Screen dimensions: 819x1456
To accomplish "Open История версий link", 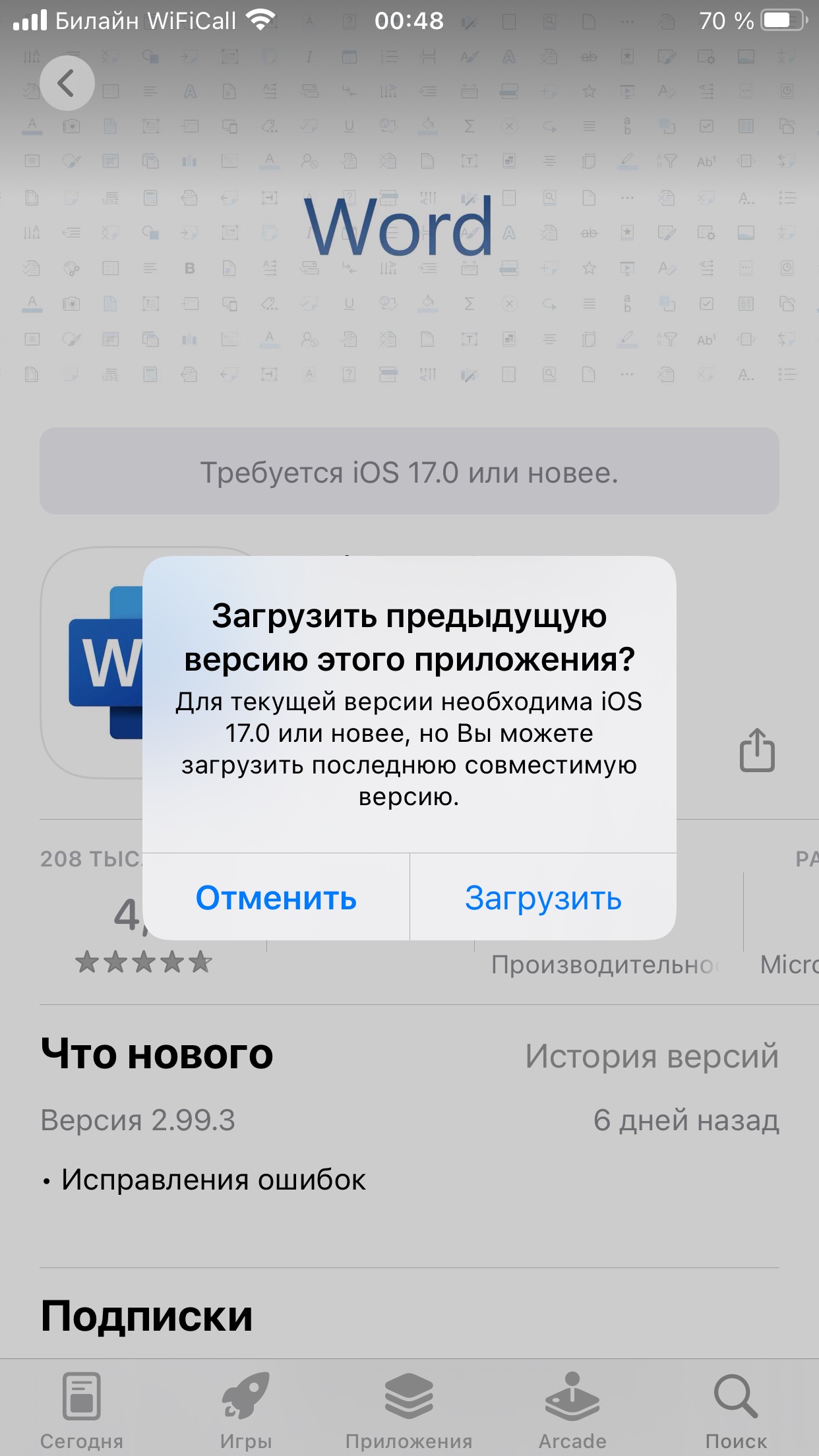I will [x=652, y=1056].
